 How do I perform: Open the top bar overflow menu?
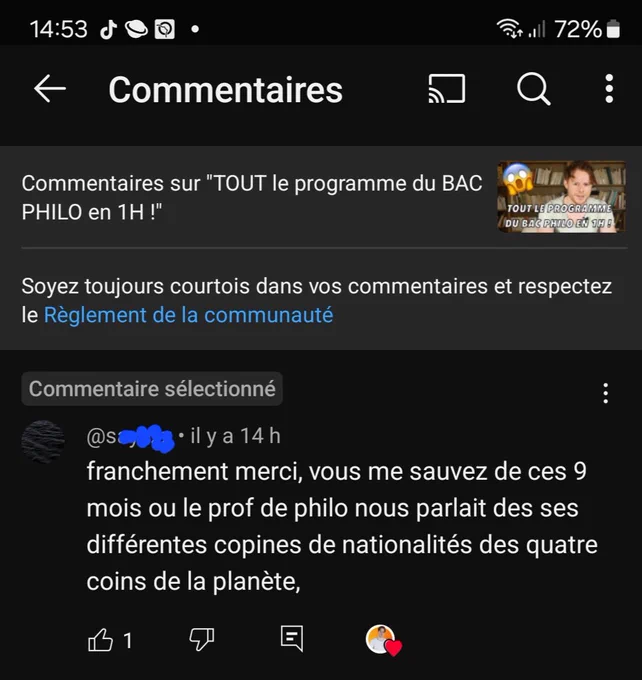pyautogui.click(x=609, y=88)
